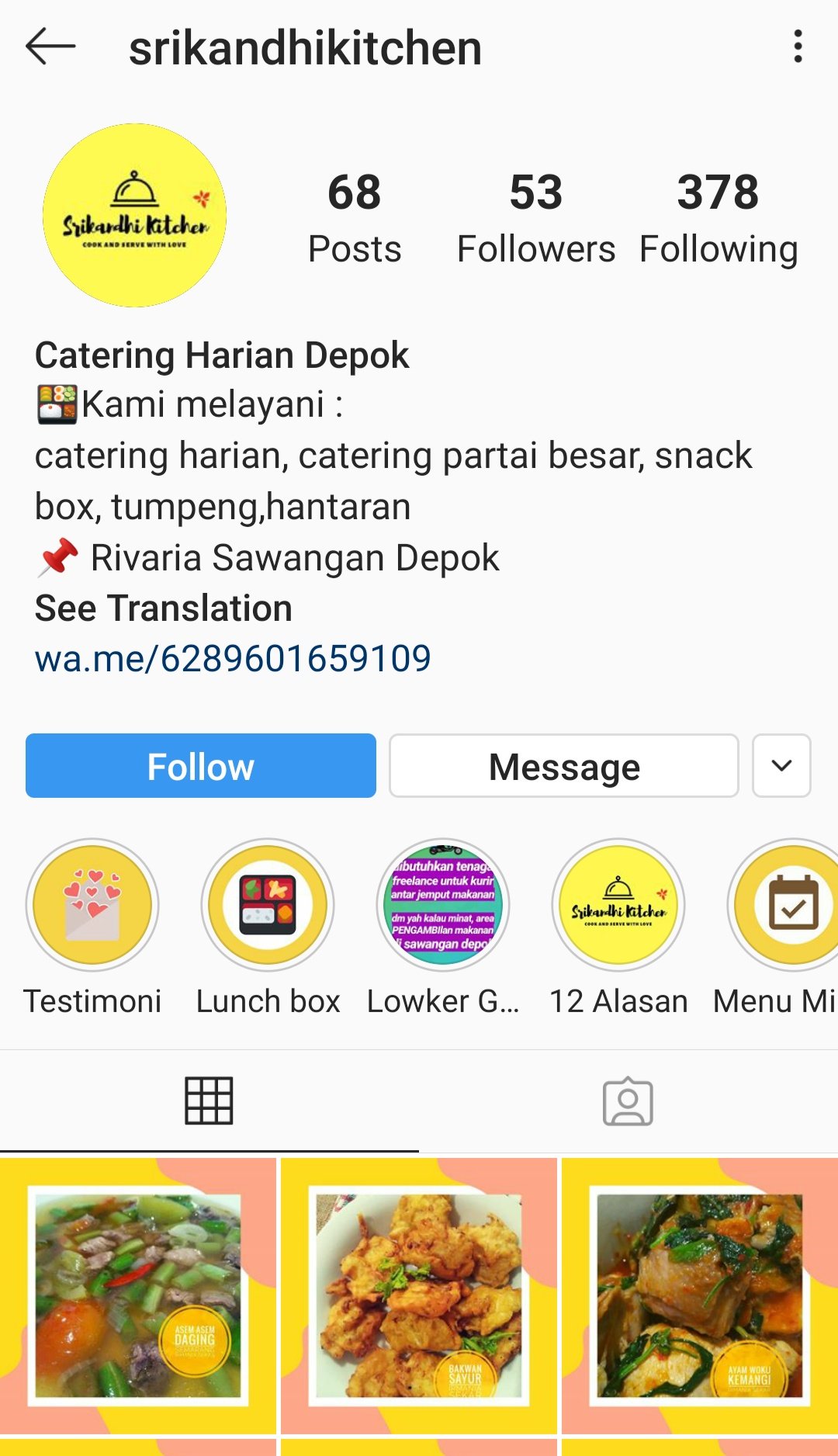Open the 12 Alasan story highlight
The height and width of the screenshot is (1456, 838).
pyautogui.click(x=618, y=905)
